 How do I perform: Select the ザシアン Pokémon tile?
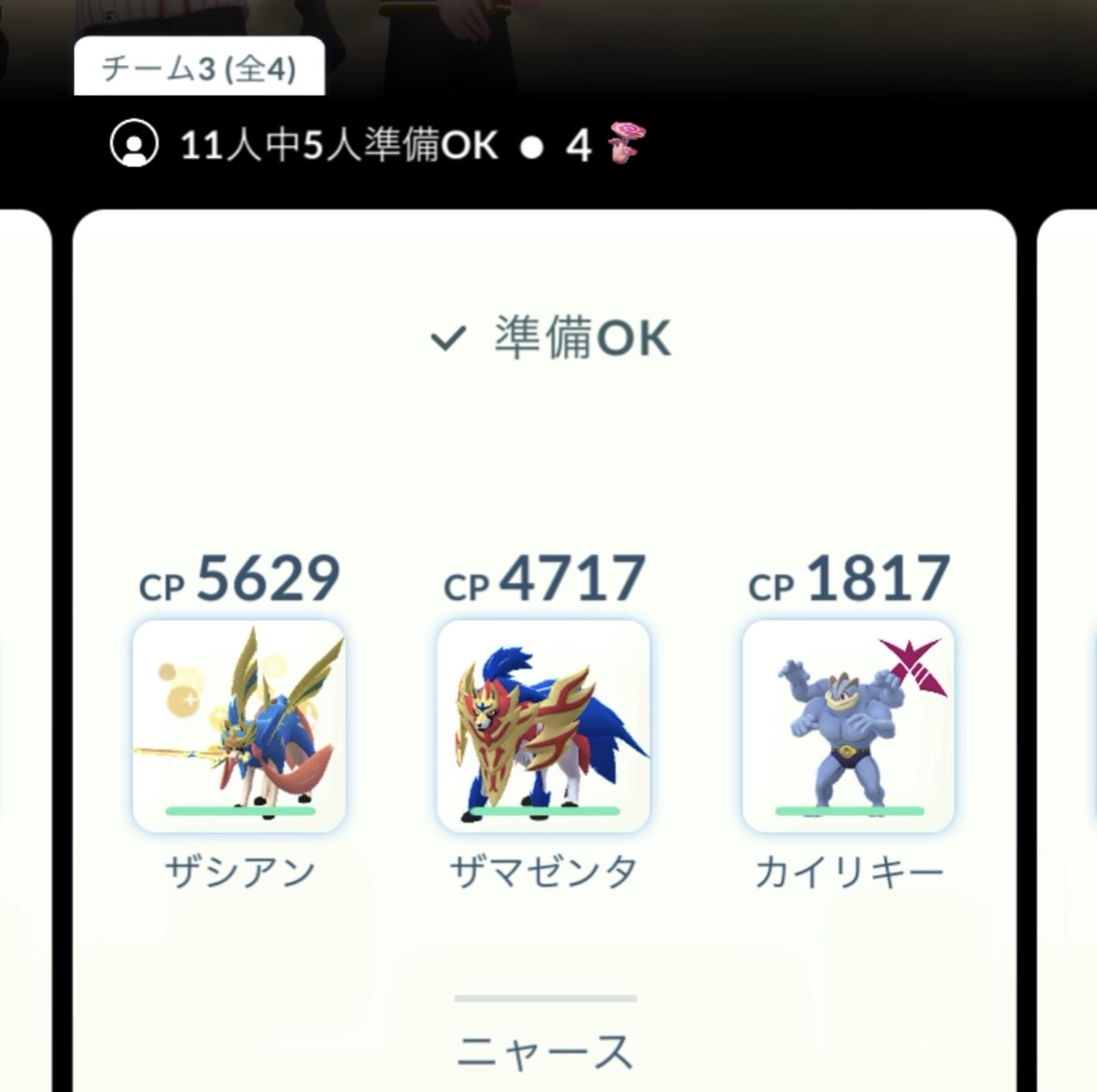tap(238, 726)
